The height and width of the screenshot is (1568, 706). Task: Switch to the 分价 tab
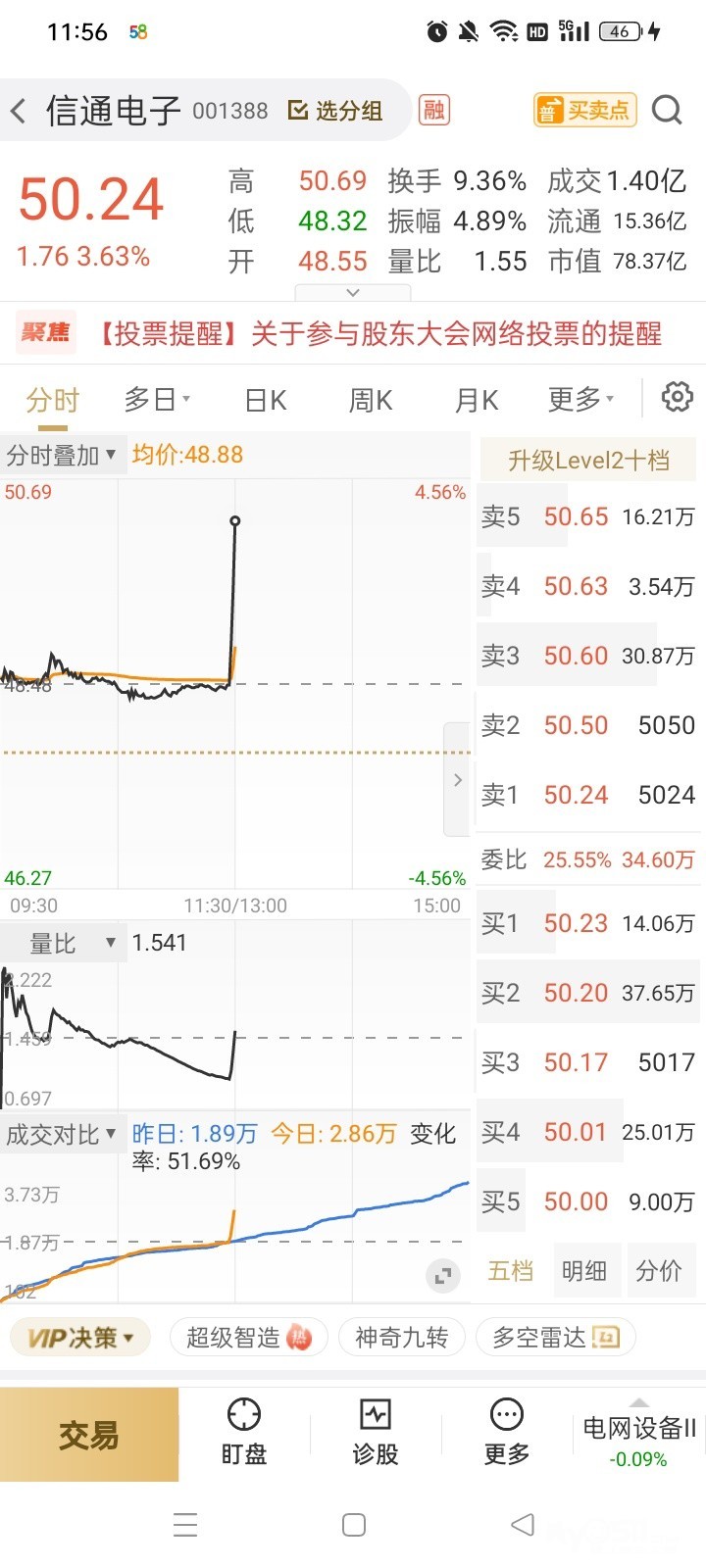pyautogui.click(x=659, y=1271)
